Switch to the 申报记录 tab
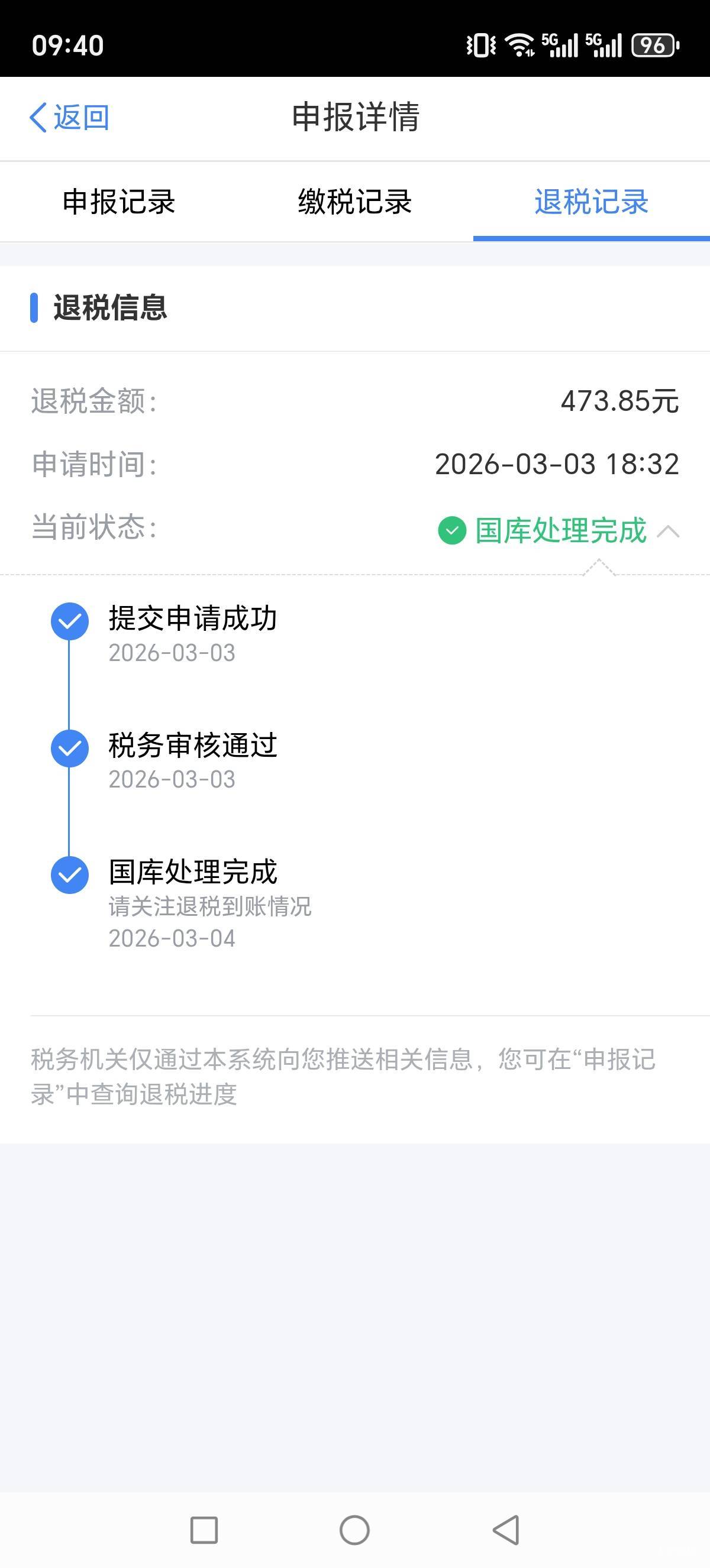This screenshot has height=1568, width=710. tap(119, 202)
